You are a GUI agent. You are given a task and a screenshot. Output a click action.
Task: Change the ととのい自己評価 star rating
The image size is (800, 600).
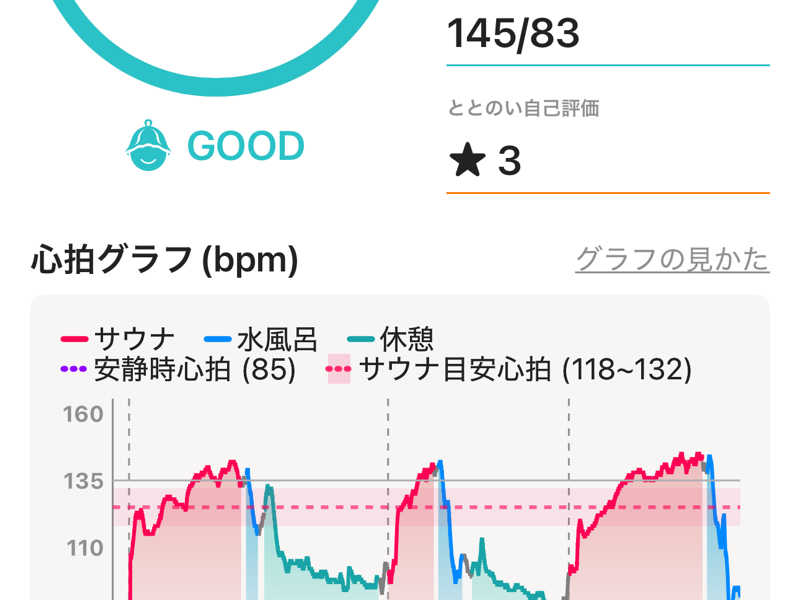pyautogui.click(x=606, y=161)
